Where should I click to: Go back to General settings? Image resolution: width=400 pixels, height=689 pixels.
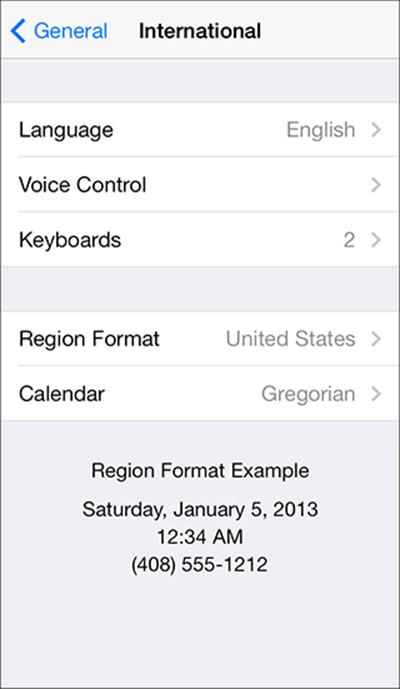tap(58, 31)
